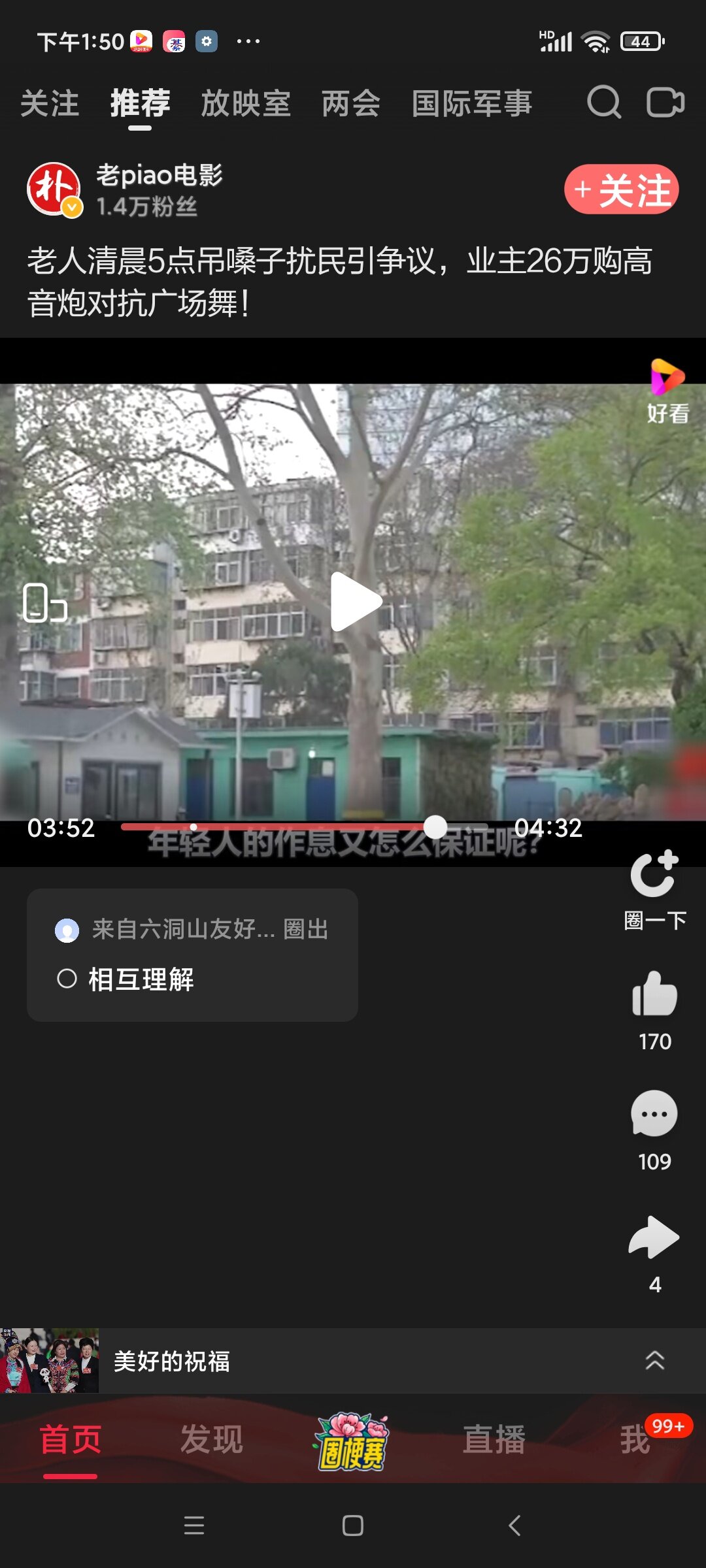Open the 老piao电影 profile avatar
The width and height of the screenshot is (706, 1568).
[x=54, y=189]
